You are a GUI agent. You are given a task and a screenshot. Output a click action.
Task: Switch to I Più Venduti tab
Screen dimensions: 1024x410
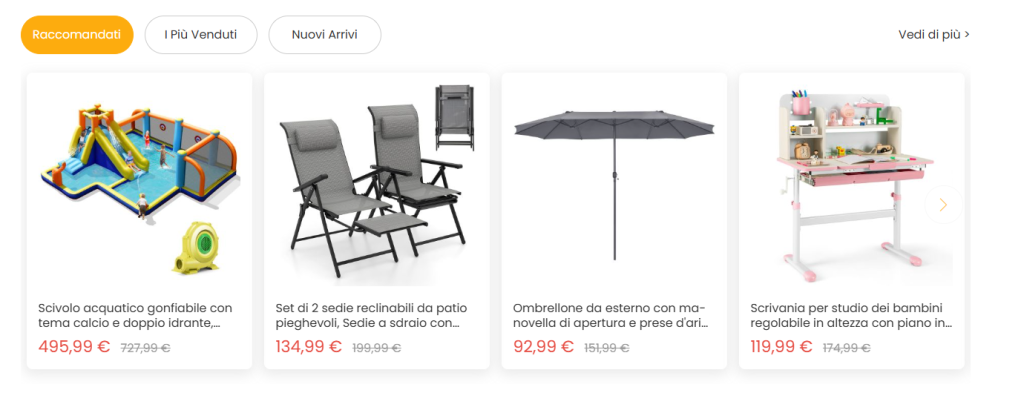[201, 35]
